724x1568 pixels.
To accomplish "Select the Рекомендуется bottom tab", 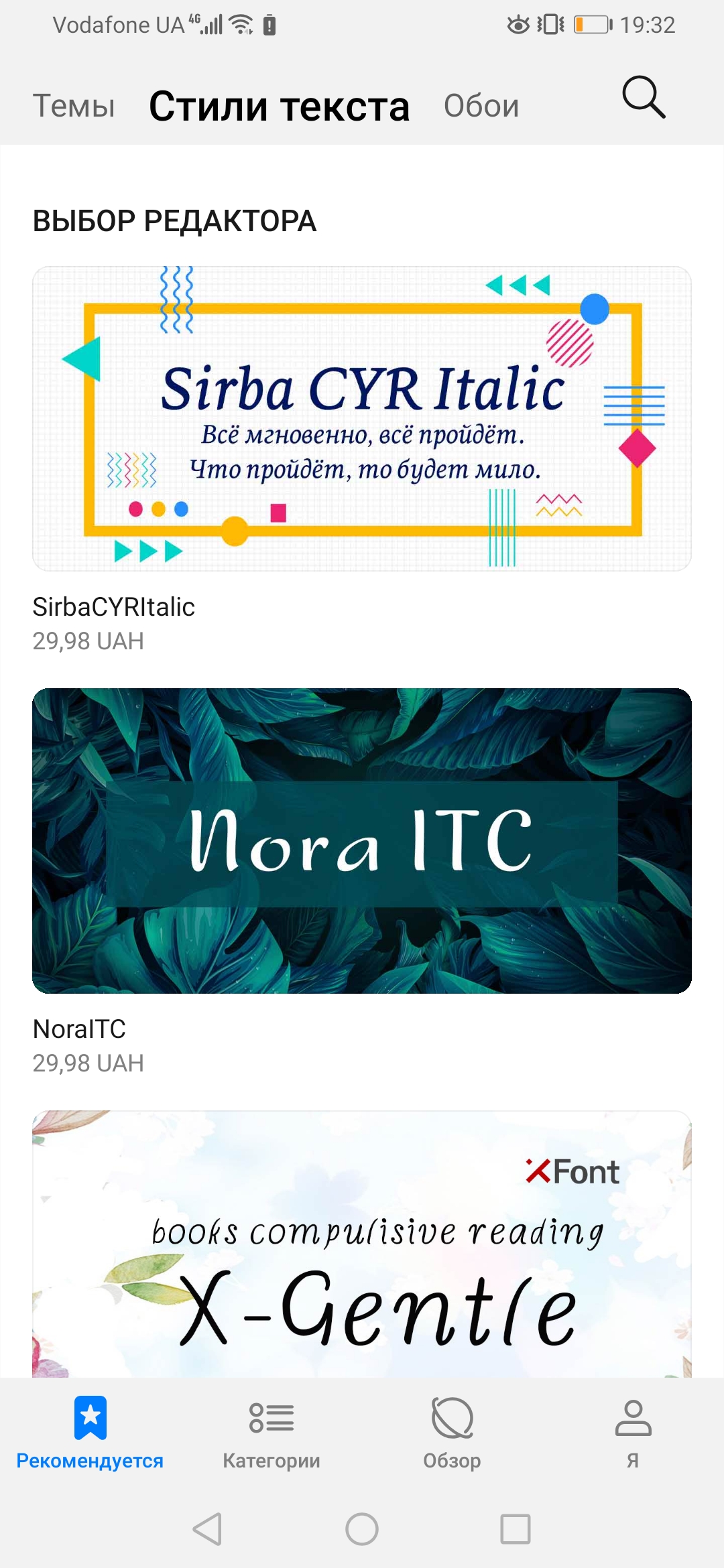I will (90, 1431).
